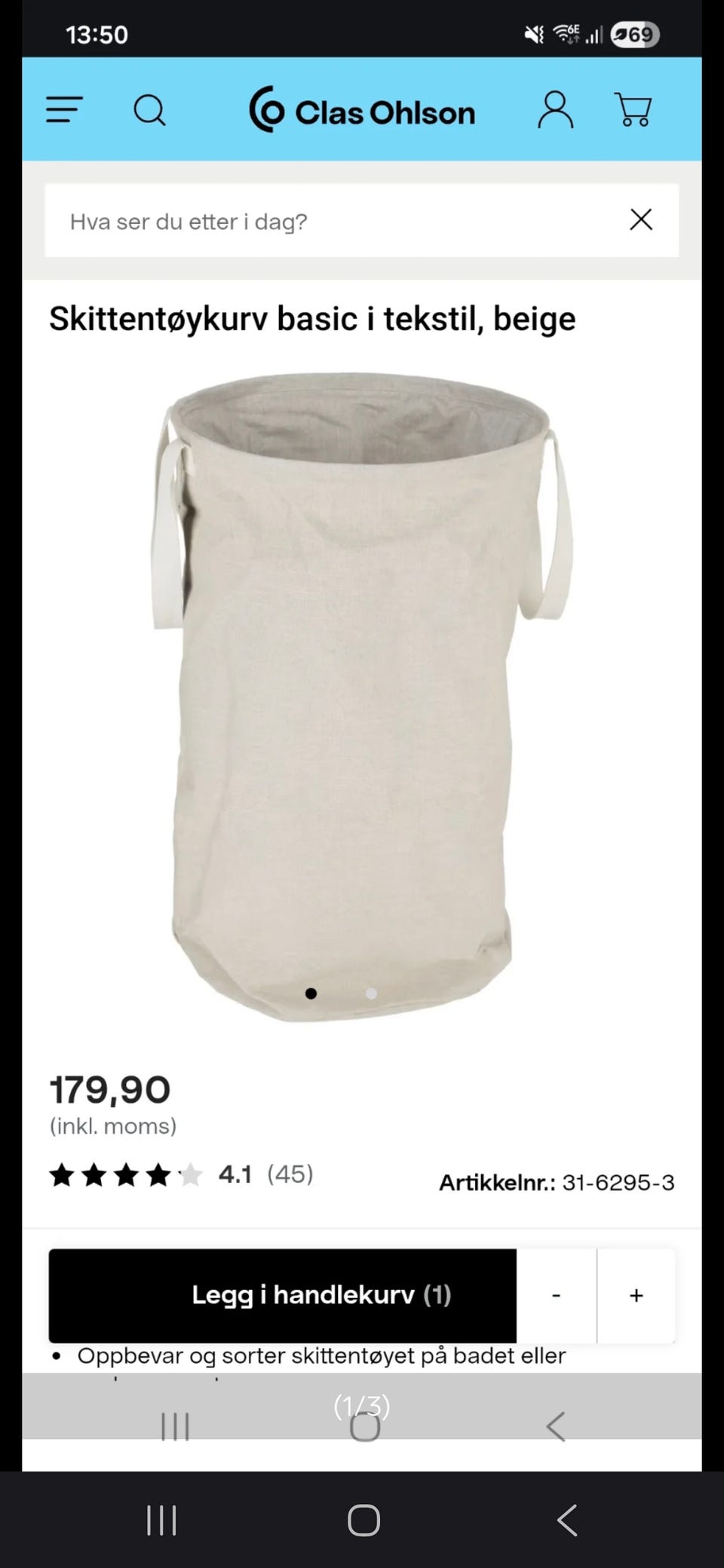Open the laundry basket product image
Viewport: 724px width, 1568px height.
tap(362, 694)
